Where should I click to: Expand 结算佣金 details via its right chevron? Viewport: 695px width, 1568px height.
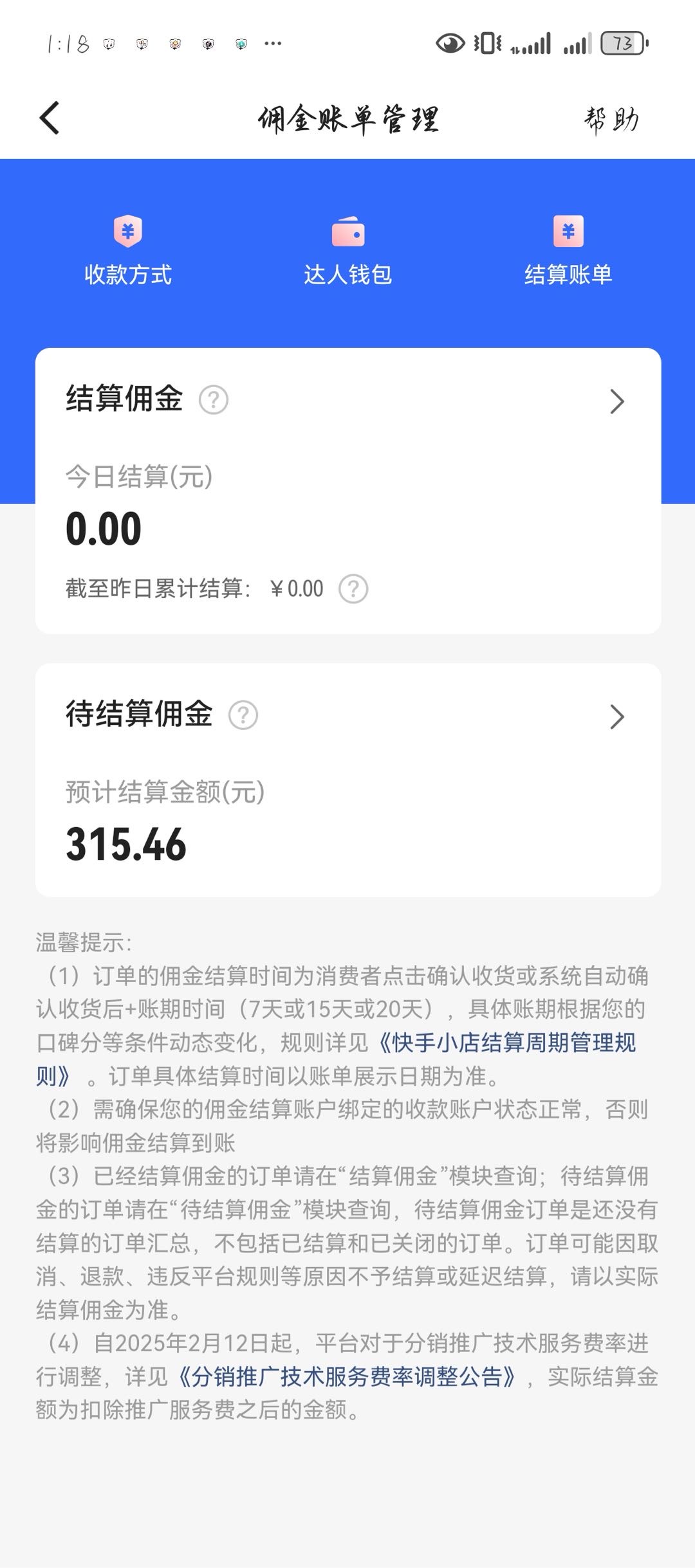tap(617, 400)
